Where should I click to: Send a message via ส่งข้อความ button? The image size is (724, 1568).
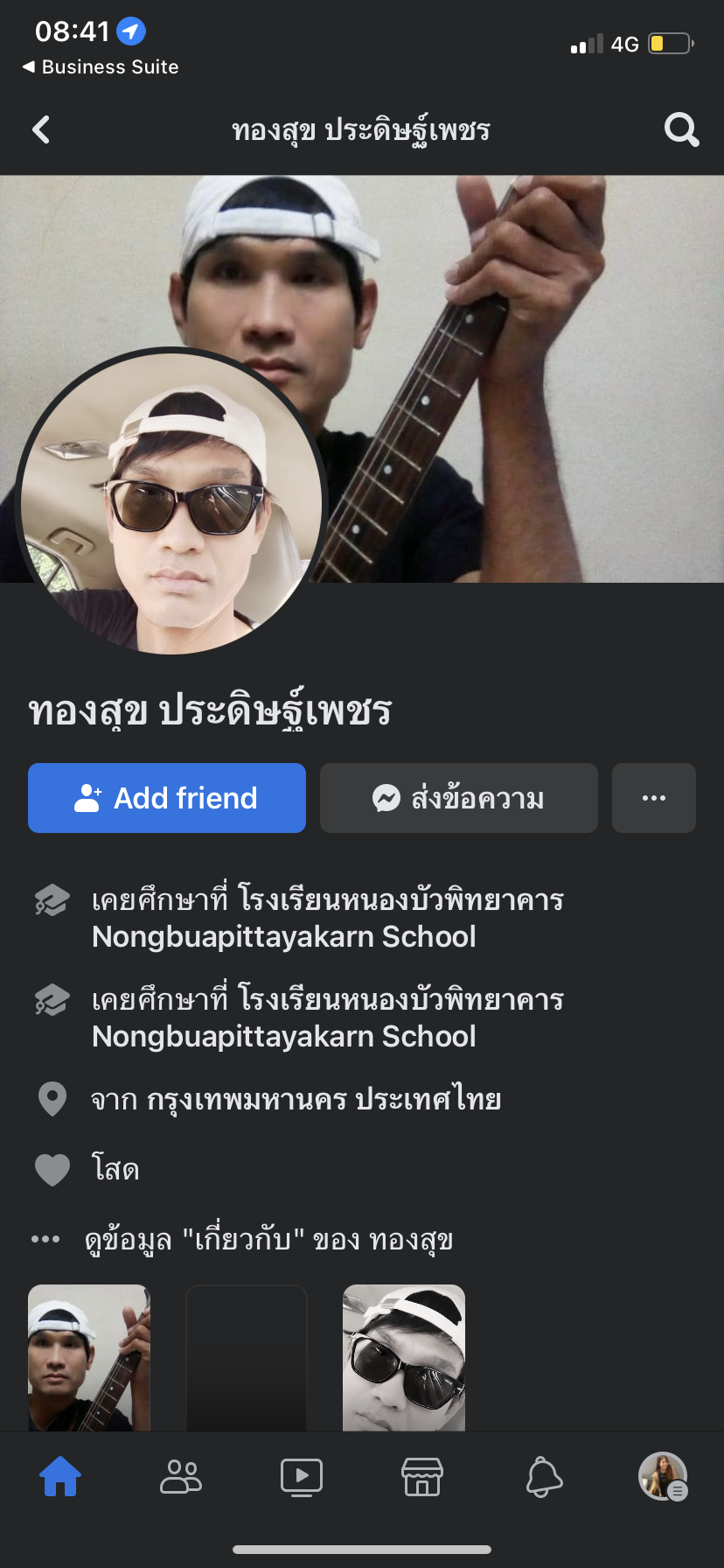click(459, 798)
